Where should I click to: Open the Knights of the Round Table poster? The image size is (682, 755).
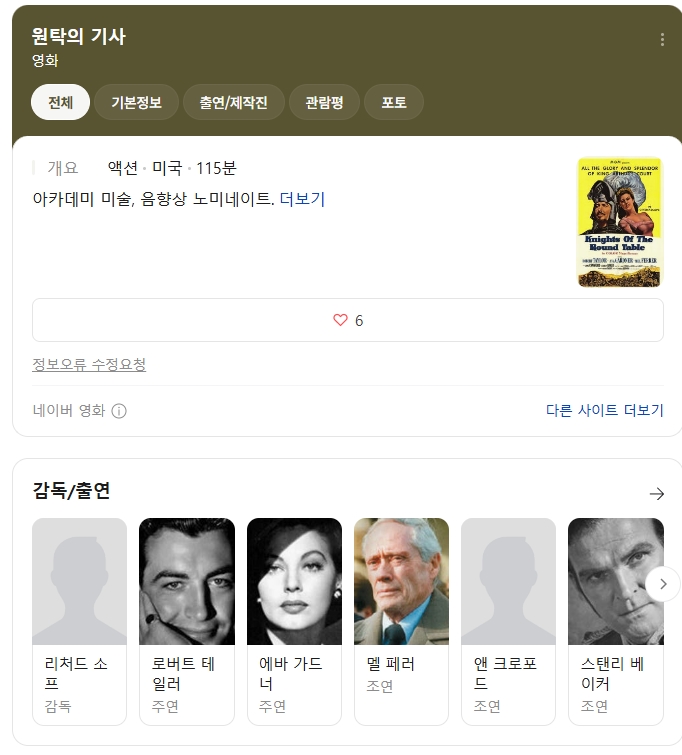tap(620, 222)
